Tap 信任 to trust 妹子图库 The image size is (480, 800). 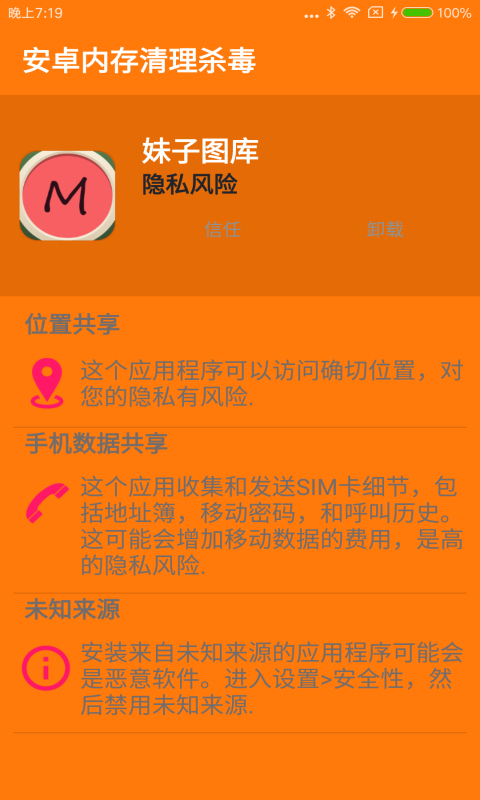click(222, 230)
